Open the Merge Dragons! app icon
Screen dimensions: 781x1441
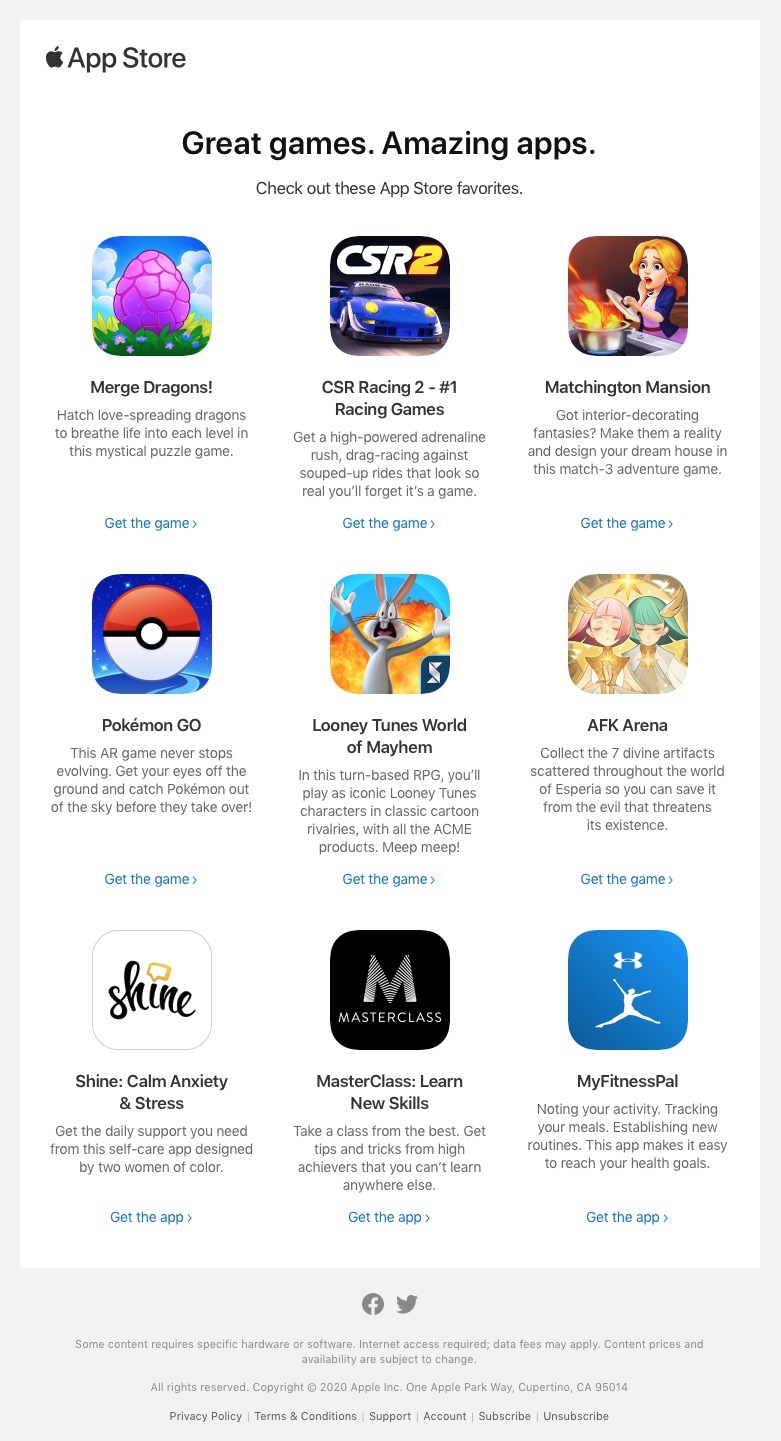(152, 296)
